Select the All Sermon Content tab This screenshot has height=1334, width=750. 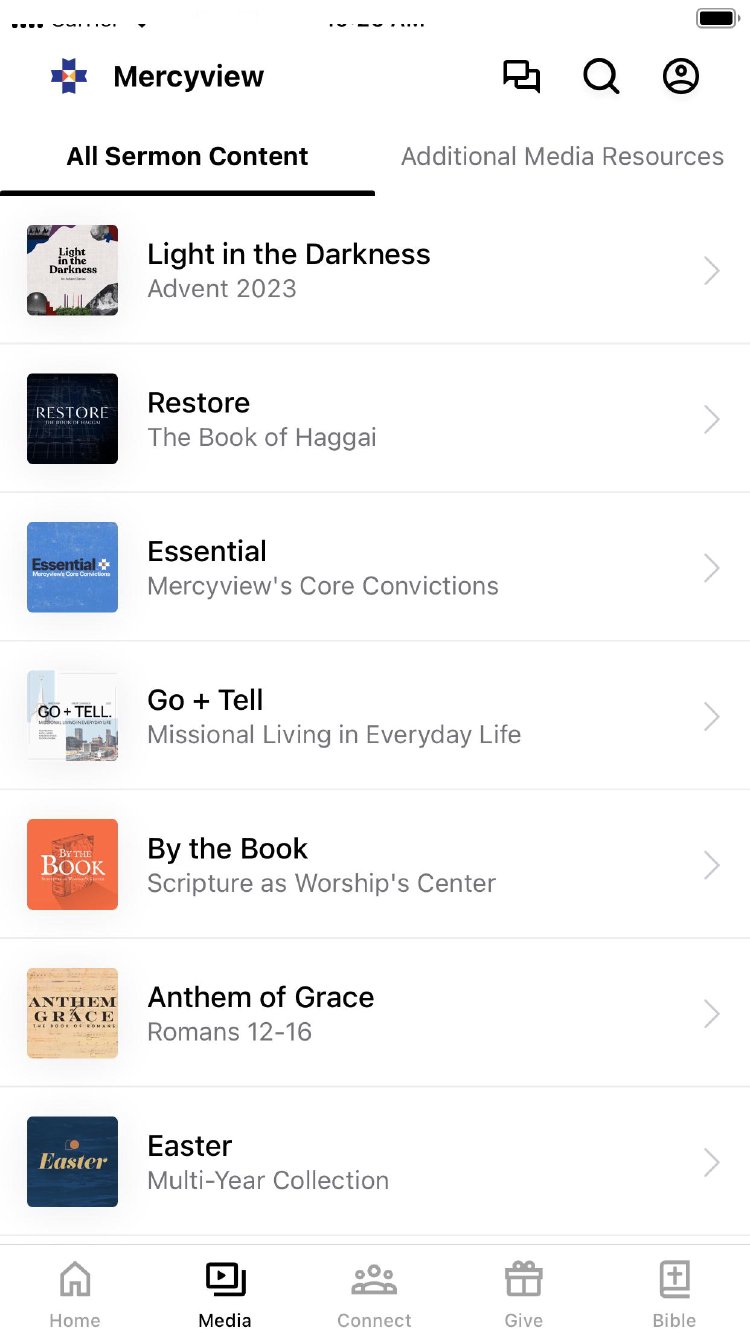coord(187,157)
